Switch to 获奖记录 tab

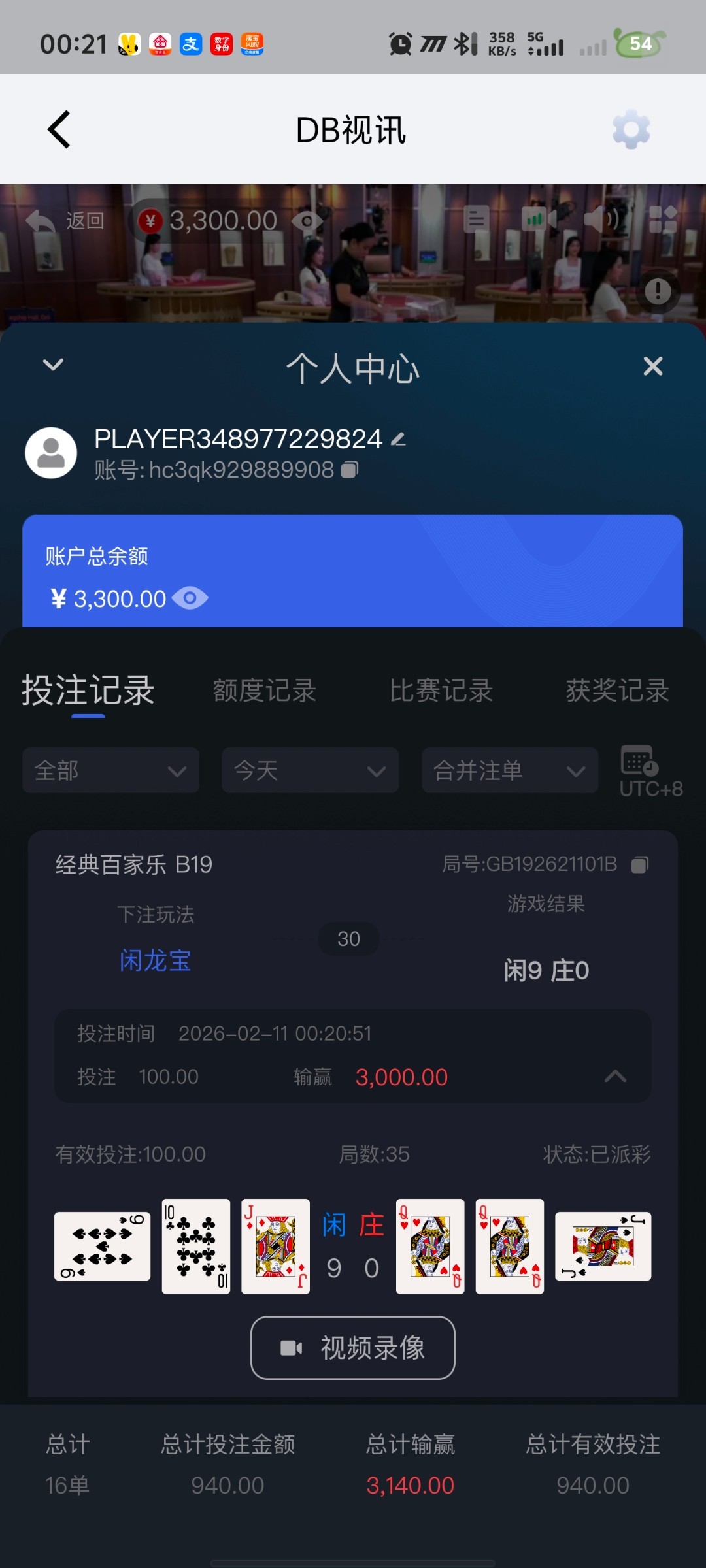617,691
